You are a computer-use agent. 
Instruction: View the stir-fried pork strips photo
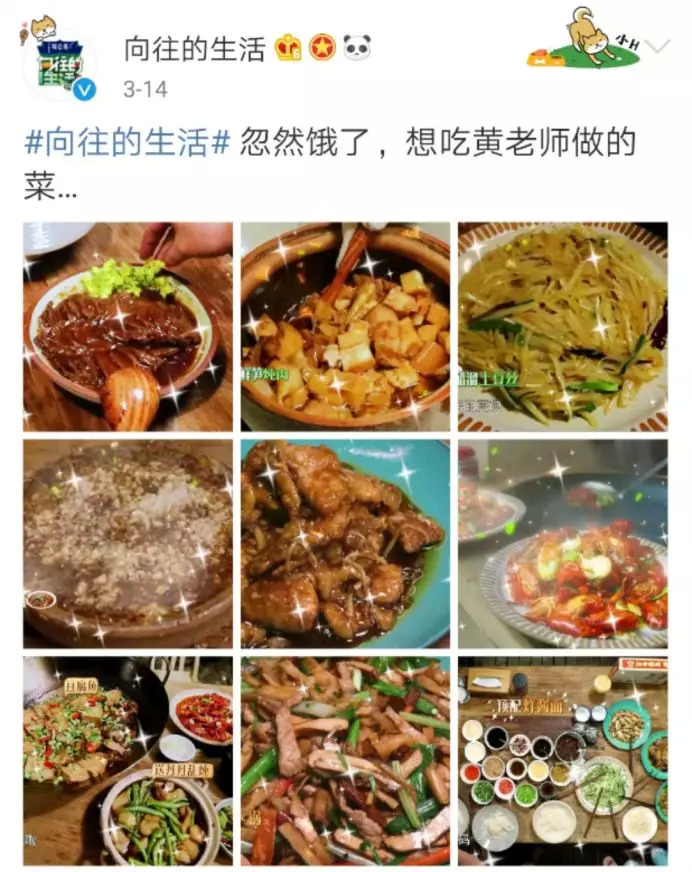345,761
